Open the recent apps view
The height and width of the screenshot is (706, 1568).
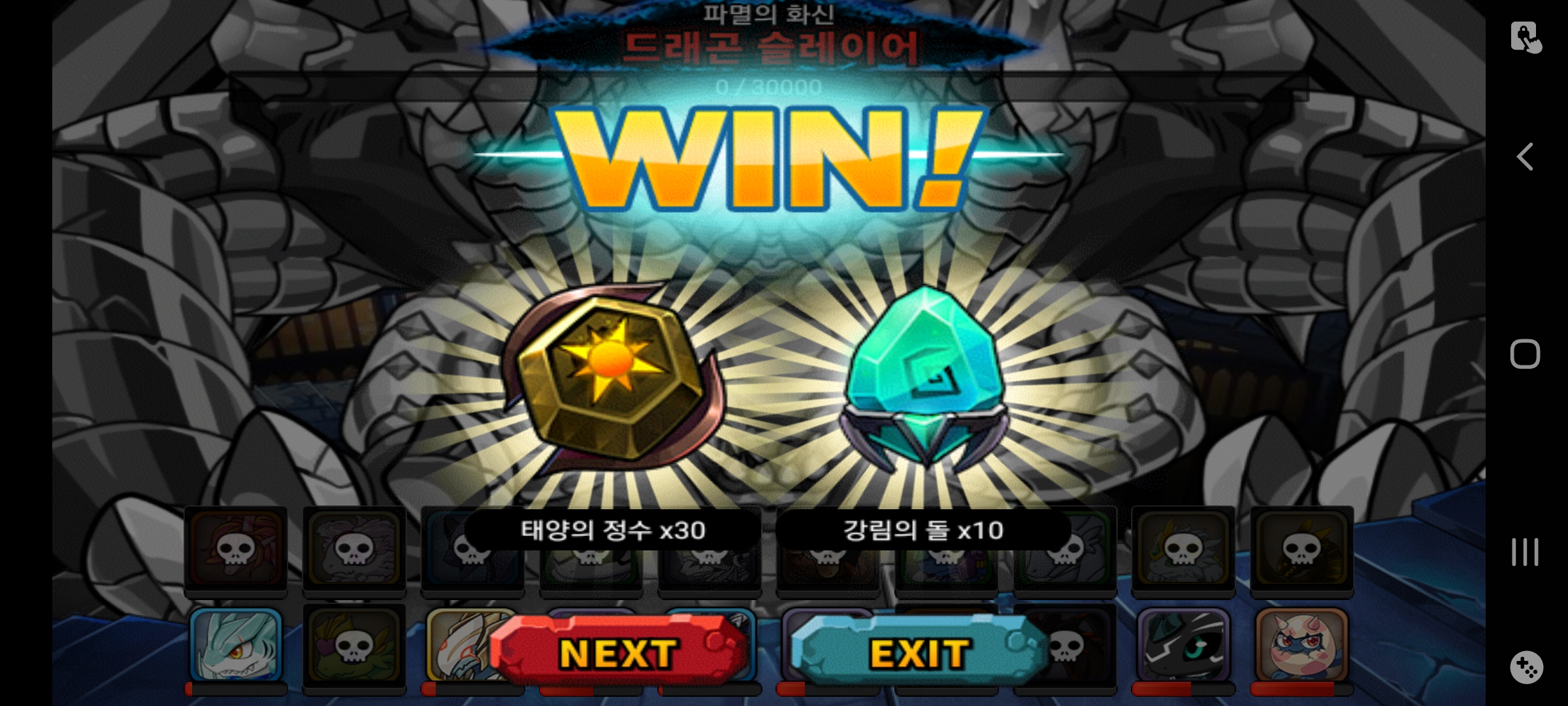click(x=1525, y=552)
